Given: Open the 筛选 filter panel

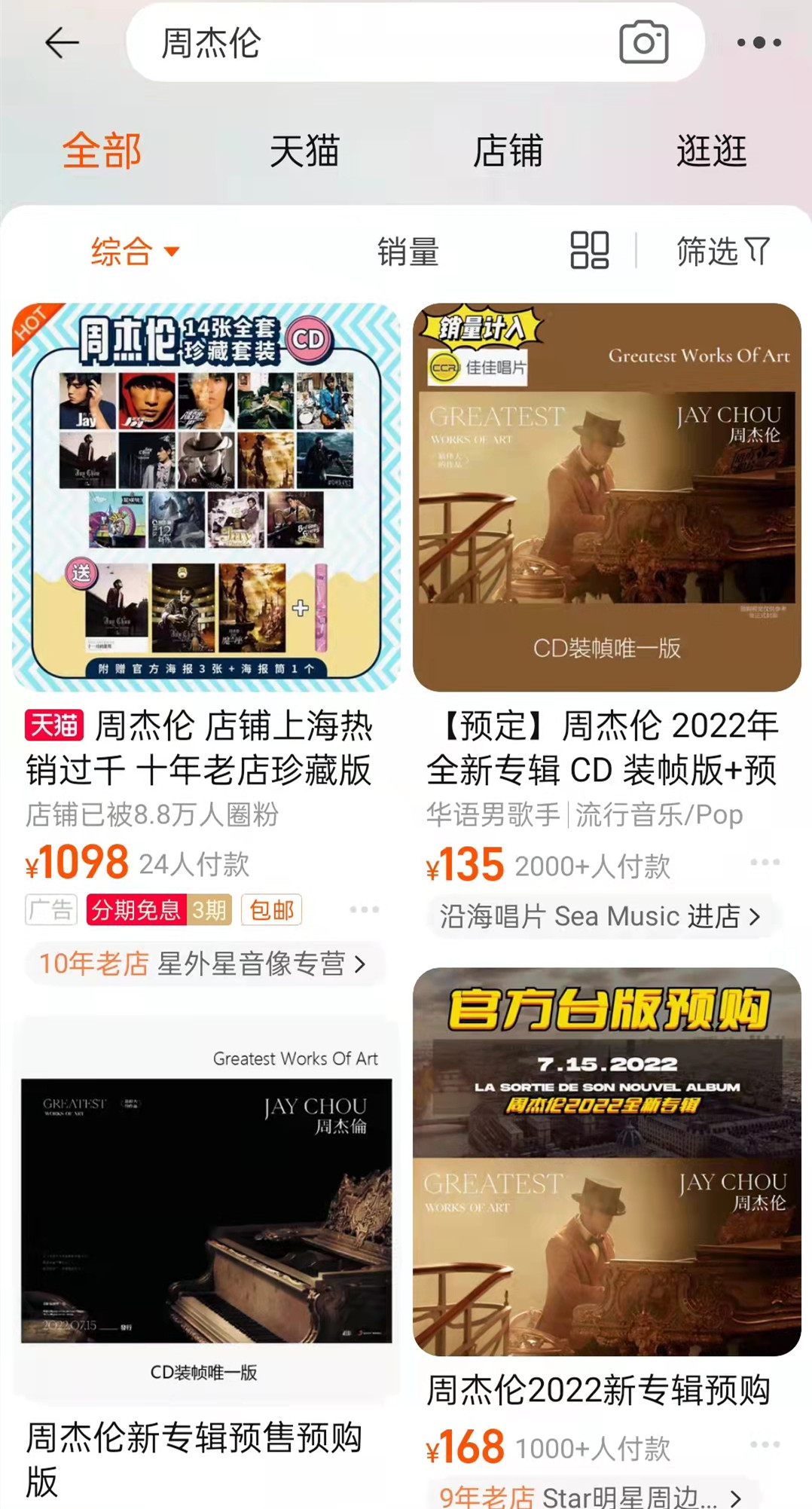Looking at the screenshot, I should tap(722, 252).
